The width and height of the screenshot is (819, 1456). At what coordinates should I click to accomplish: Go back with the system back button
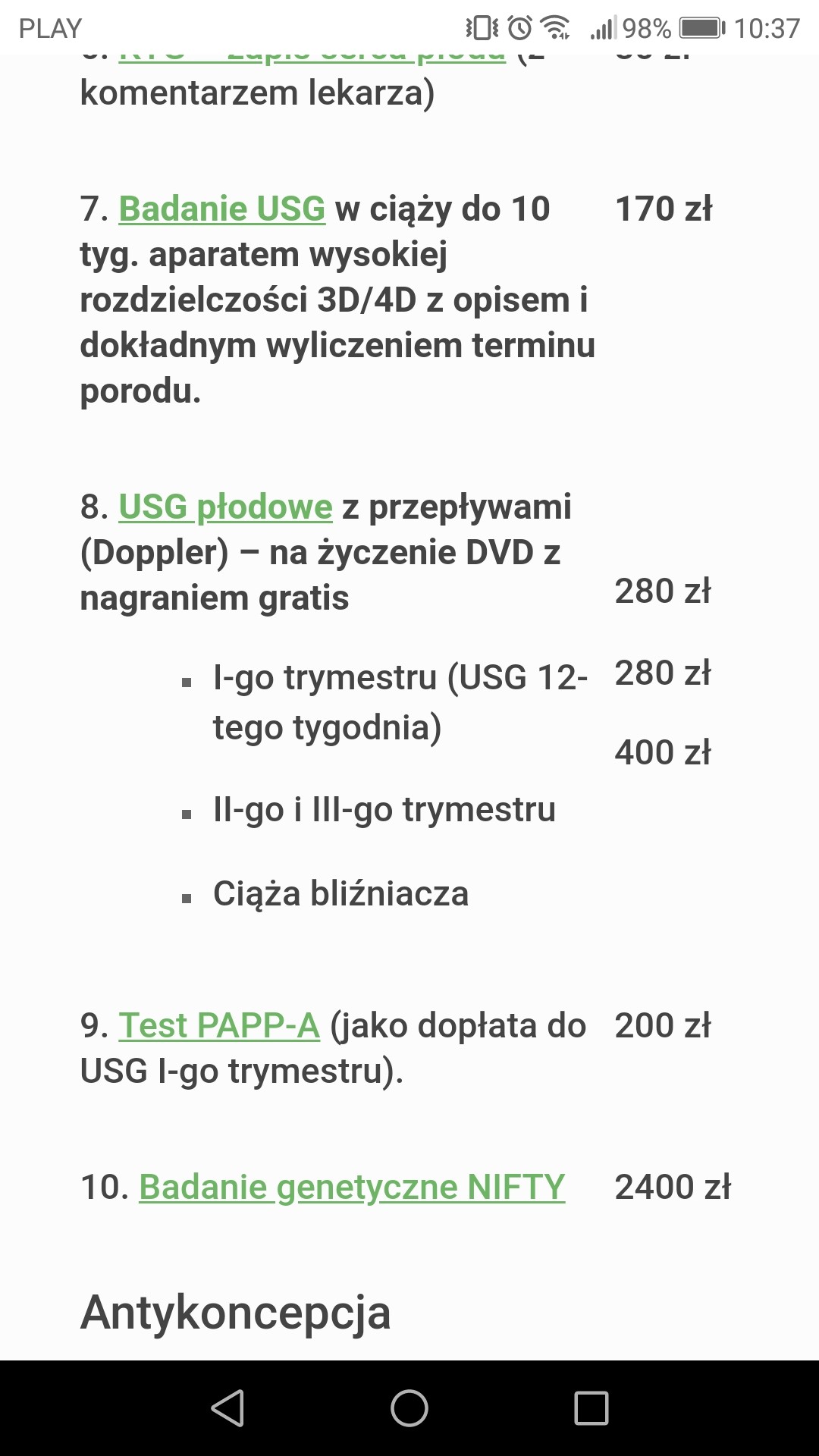click(x=227, y=1408)
